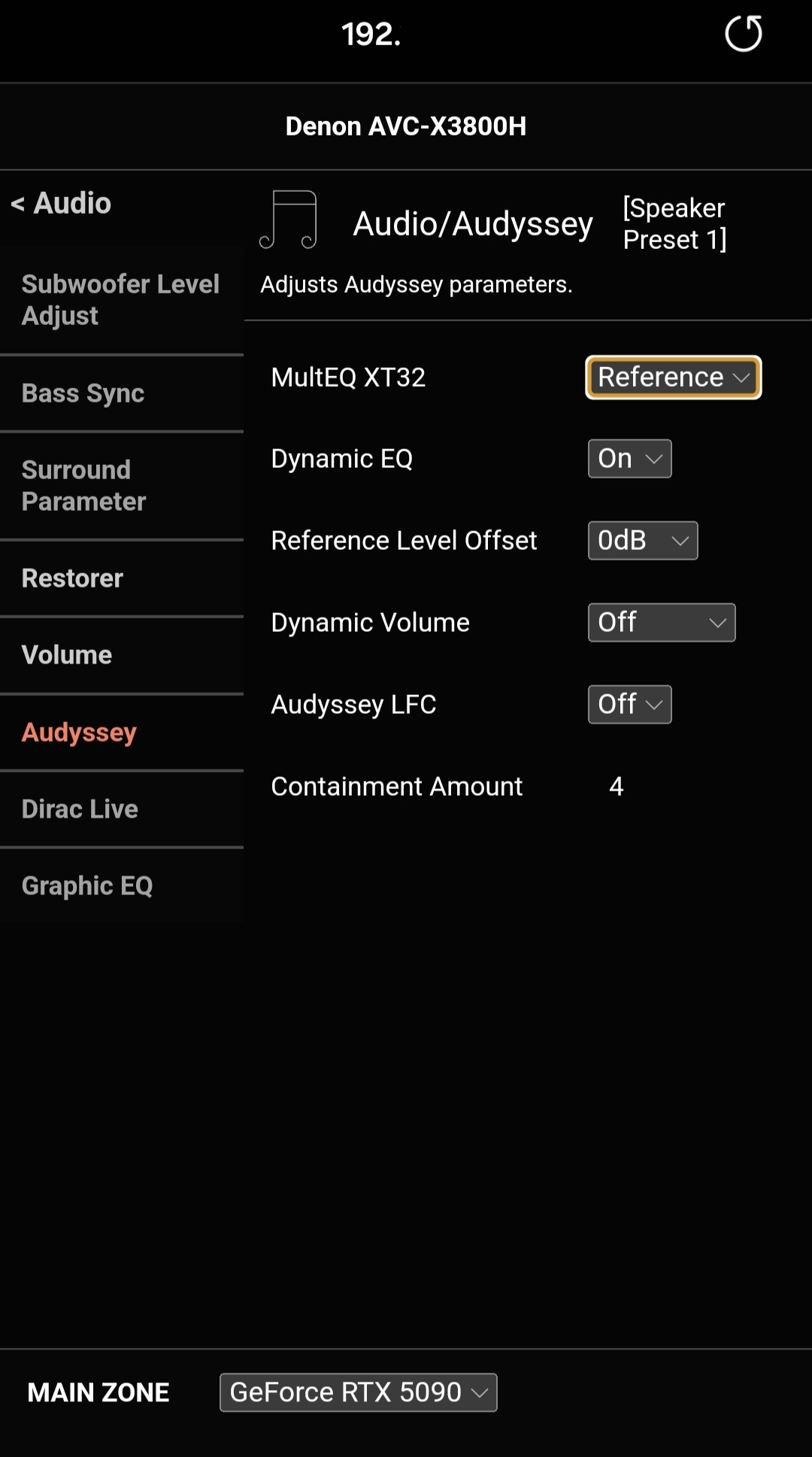Expand the Dynamic Volume dropdown
This screenshot has height=1457, width=812.
pos(662,622)
